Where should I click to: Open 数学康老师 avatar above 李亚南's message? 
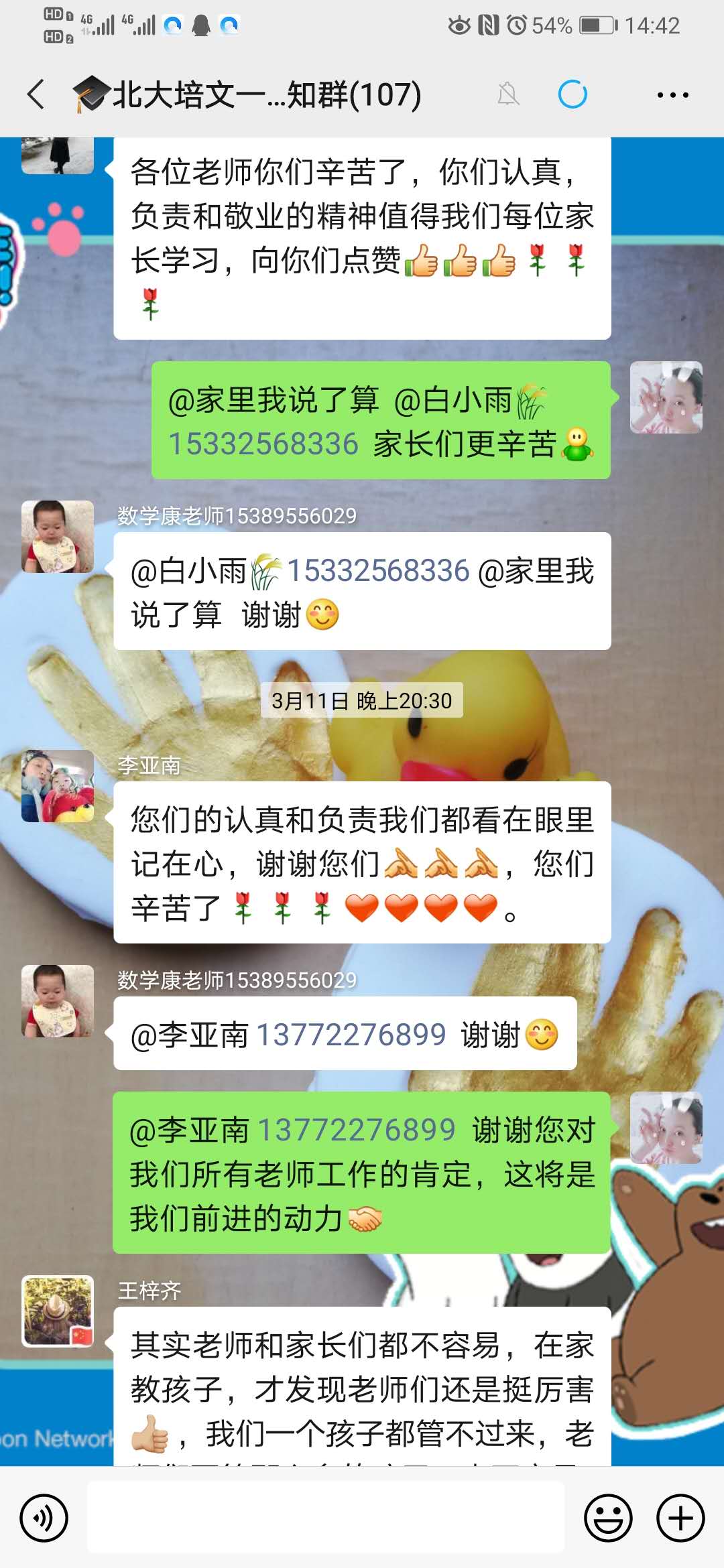point(58,537)
